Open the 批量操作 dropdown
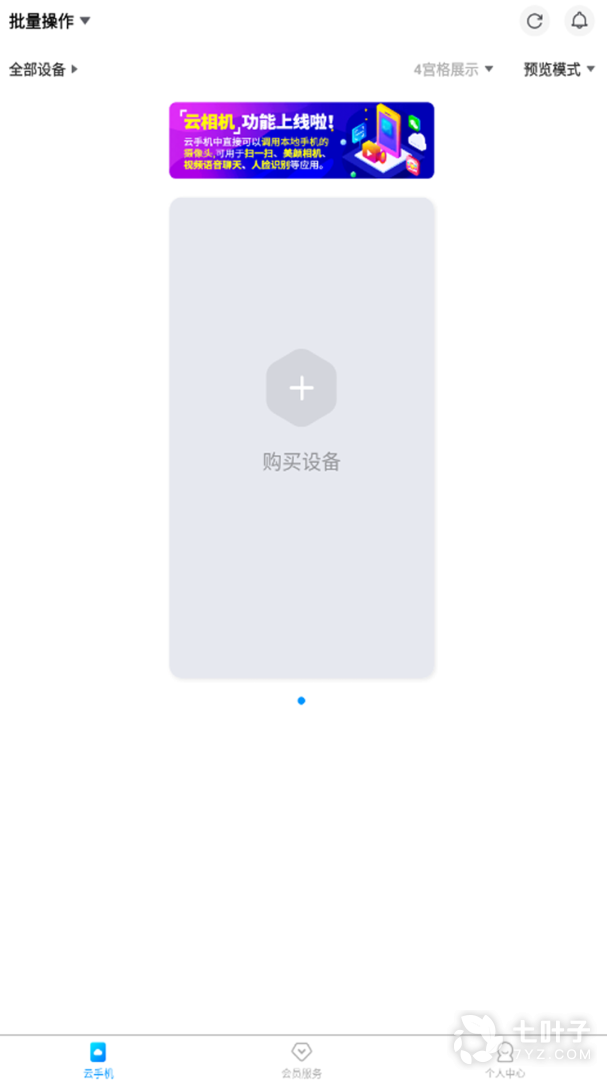 click(x=49, y=21)
